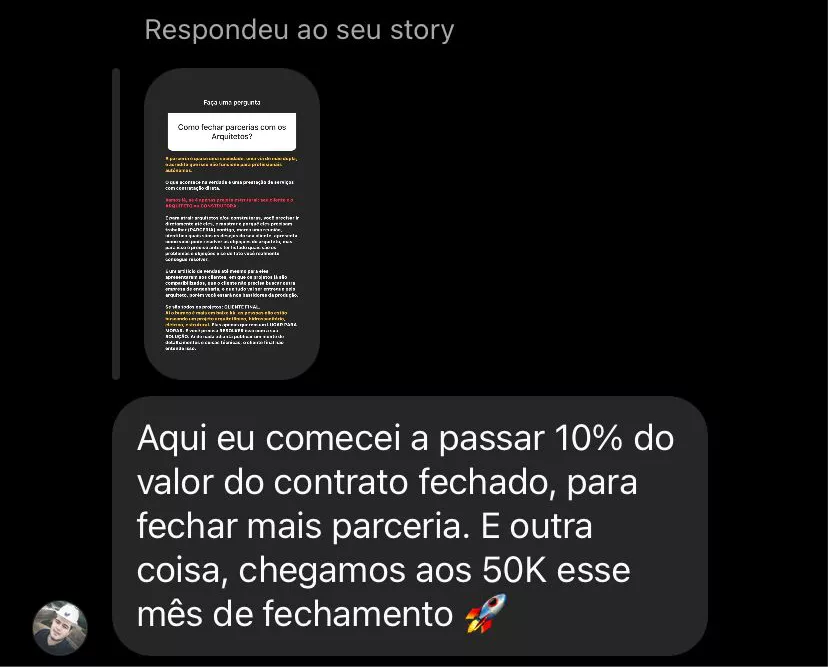Open the replied story preview
The image size is (828, 667).
point(231,224)
